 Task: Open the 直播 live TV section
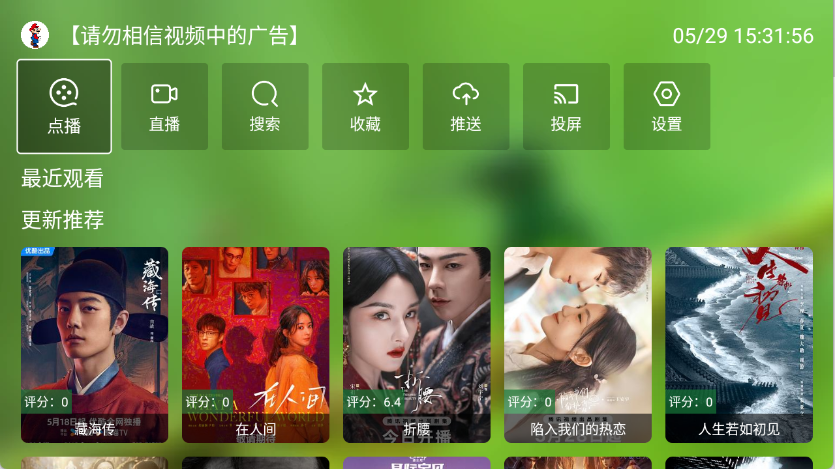click(x=164, y=106)
